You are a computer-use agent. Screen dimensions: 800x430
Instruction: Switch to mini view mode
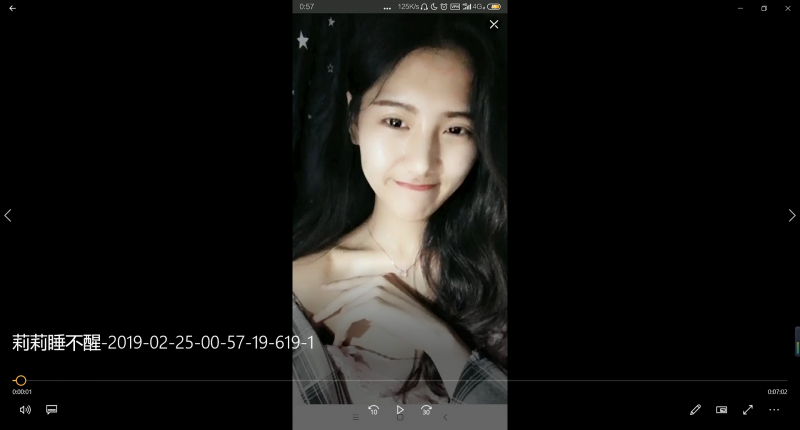point(721,409)
